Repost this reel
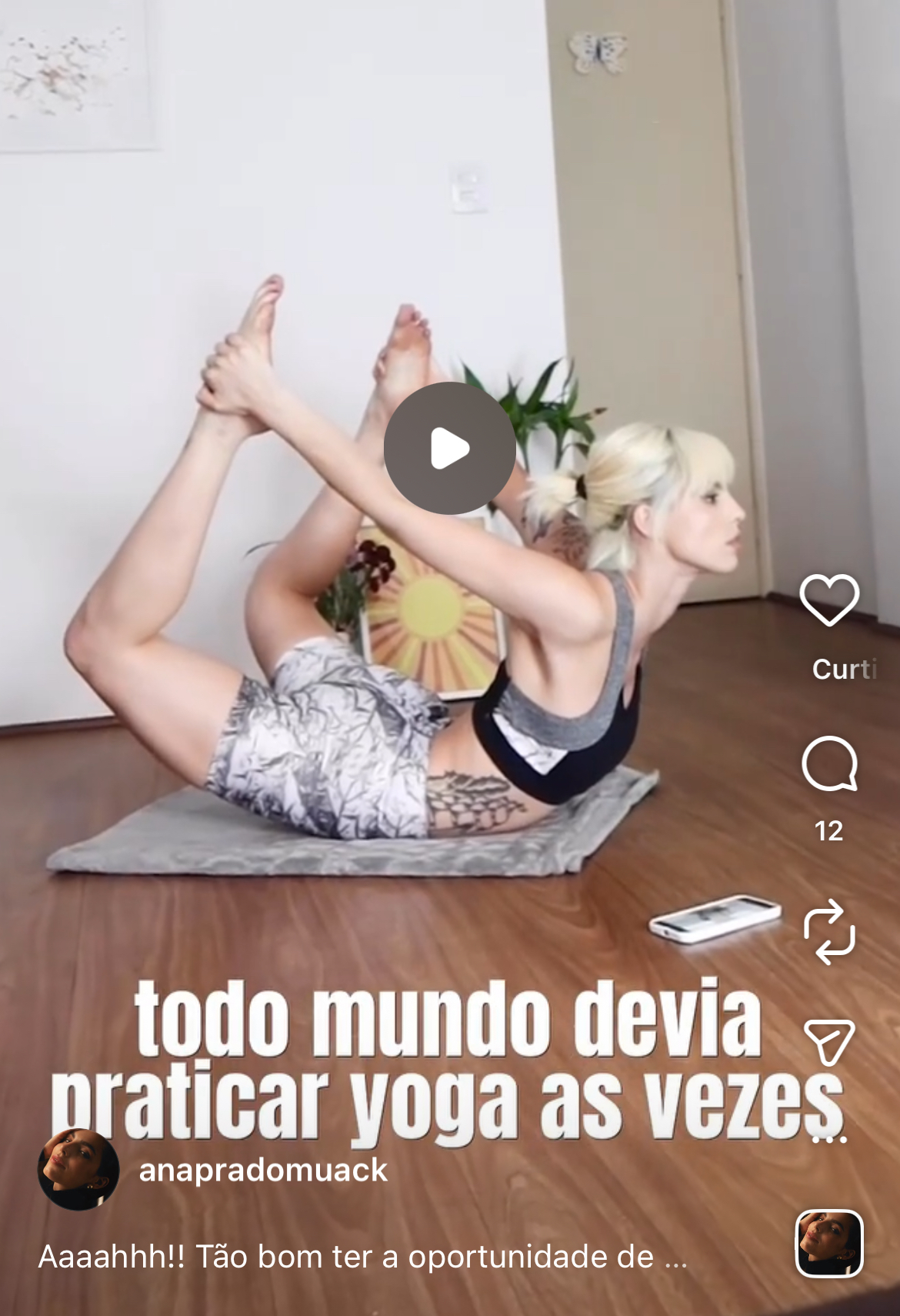900x1316 pixels. point(828,932)
